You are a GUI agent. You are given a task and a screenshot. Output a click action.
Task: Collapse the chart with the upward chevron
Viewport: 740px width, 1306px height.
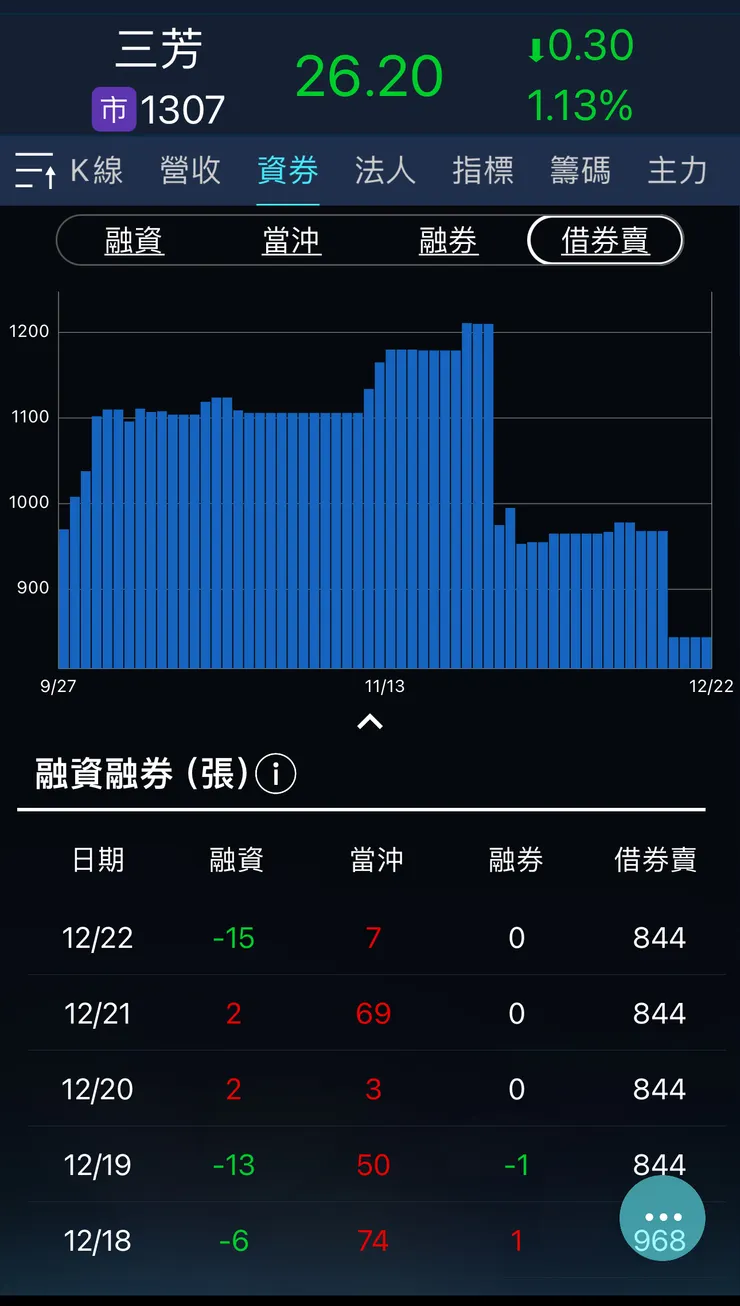(x=370, y=722)
